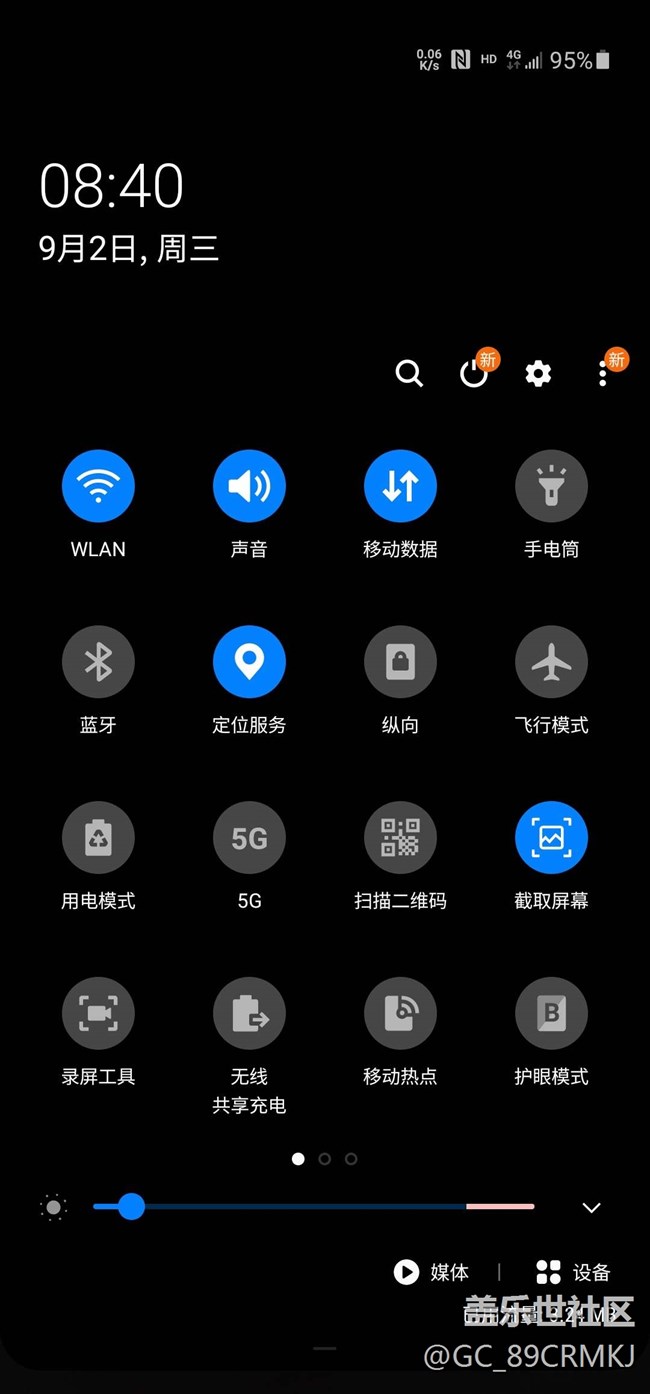Open the 媒体 media panel
The height and width of the screenshot is (1394, 650).
pyautogui.click(x=431, y=1272)
